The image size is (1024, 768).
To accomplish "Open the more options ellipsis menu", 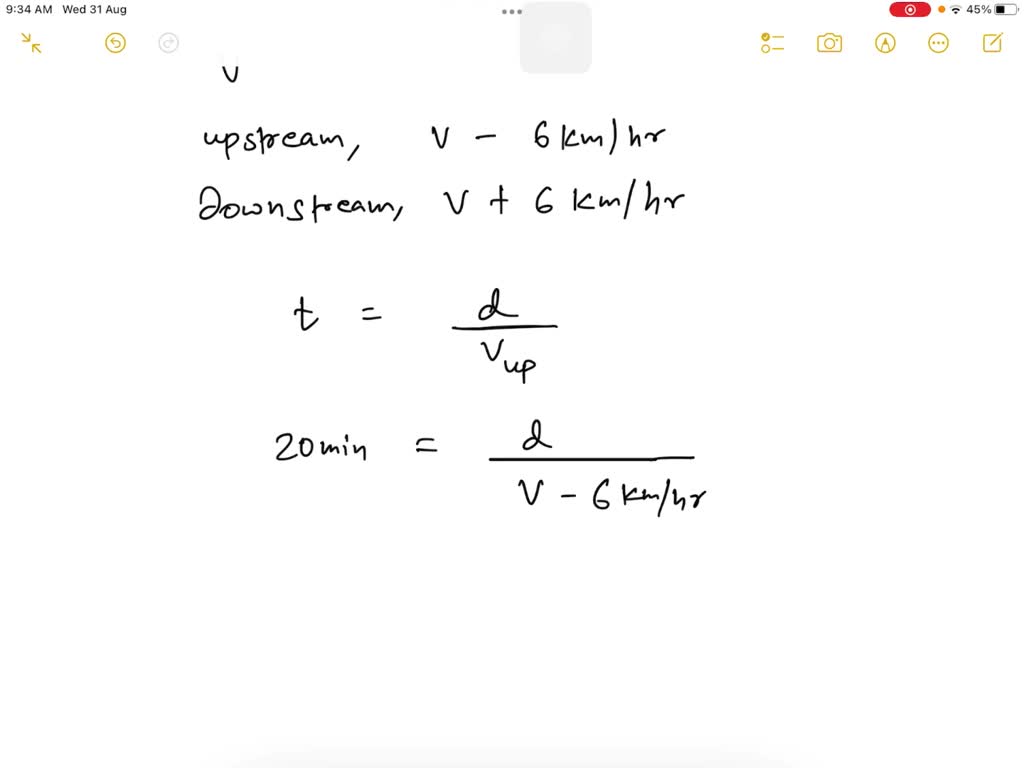I will pos(938,43).
